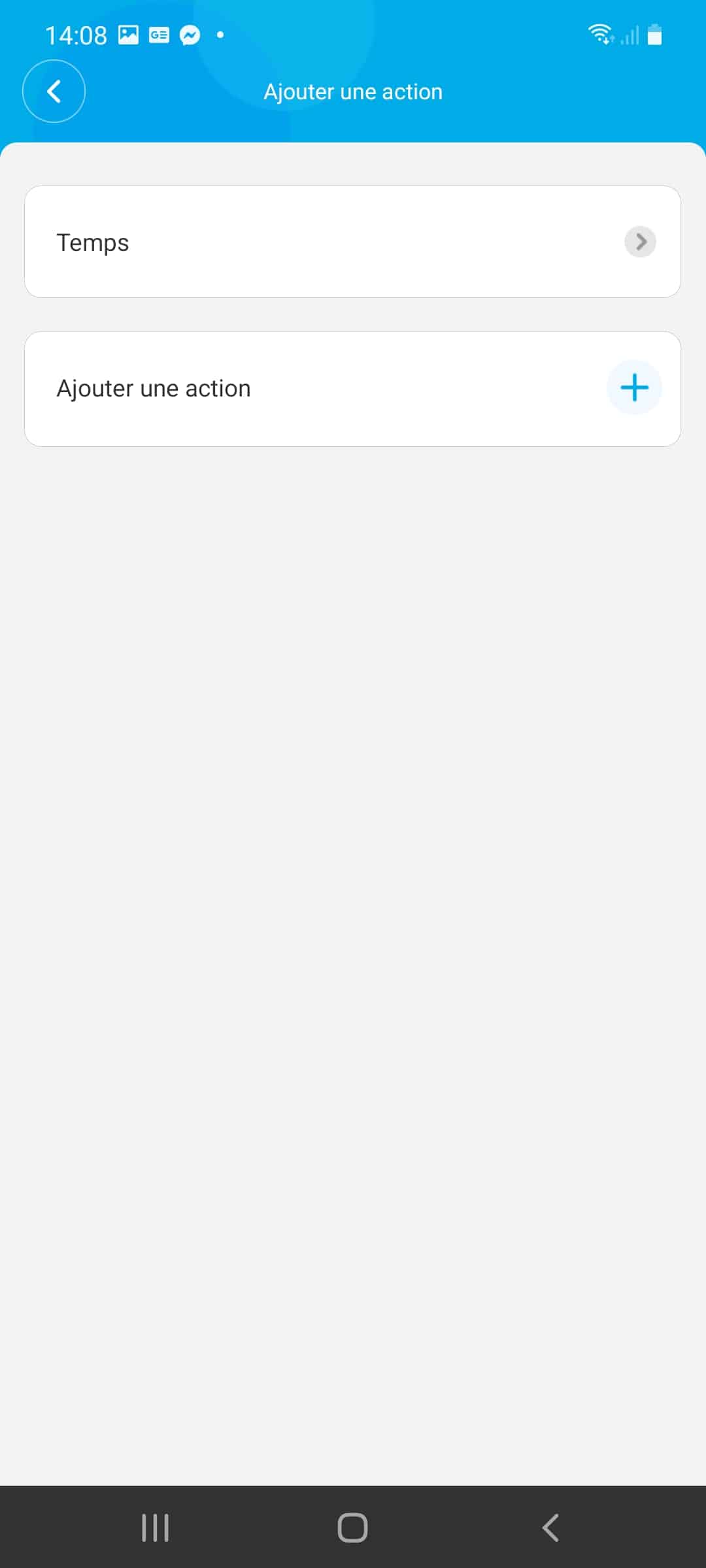706x1568 pixels.
Task: Open the system recent apps view
Action: [156, 1528]
